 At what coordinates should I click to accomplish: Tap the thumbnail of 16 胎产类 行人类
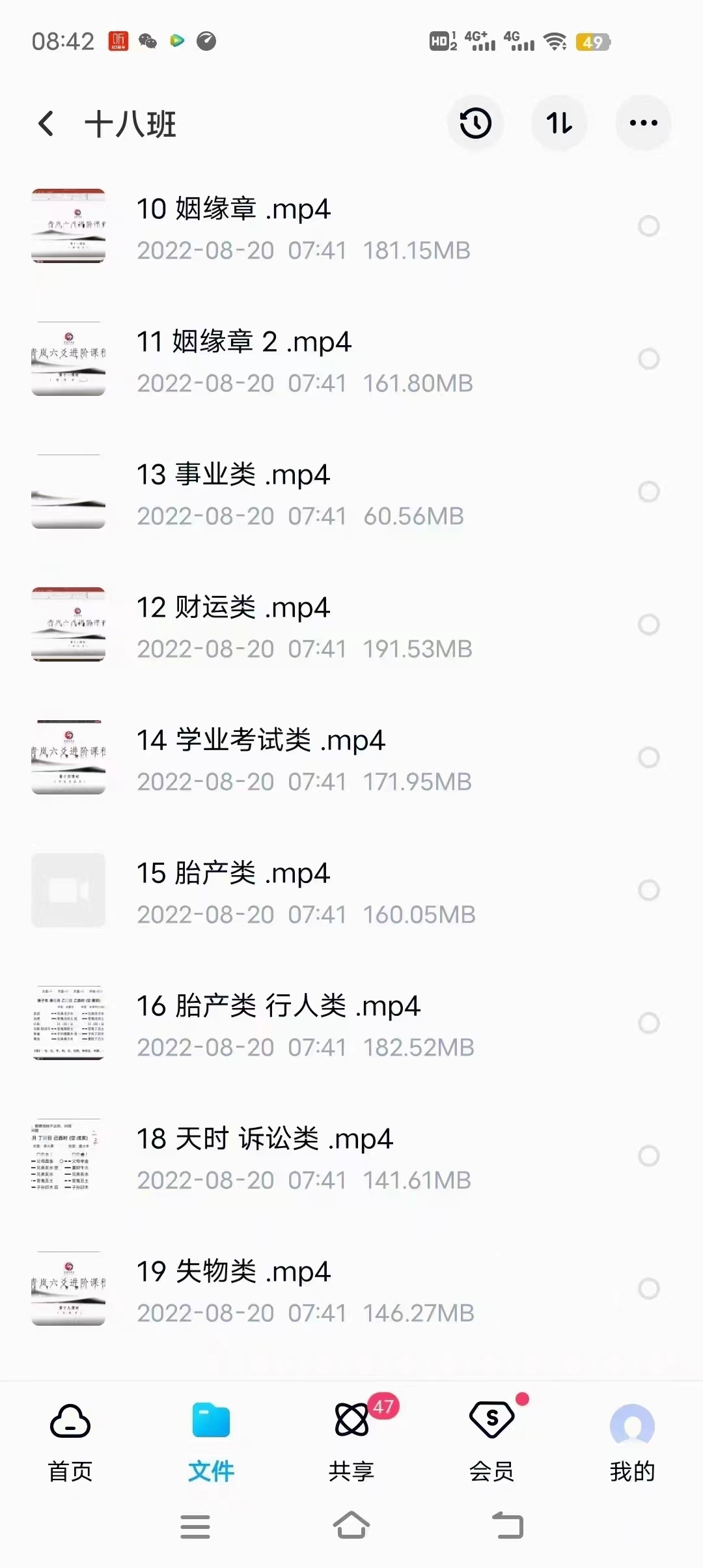coord(68,1023)
